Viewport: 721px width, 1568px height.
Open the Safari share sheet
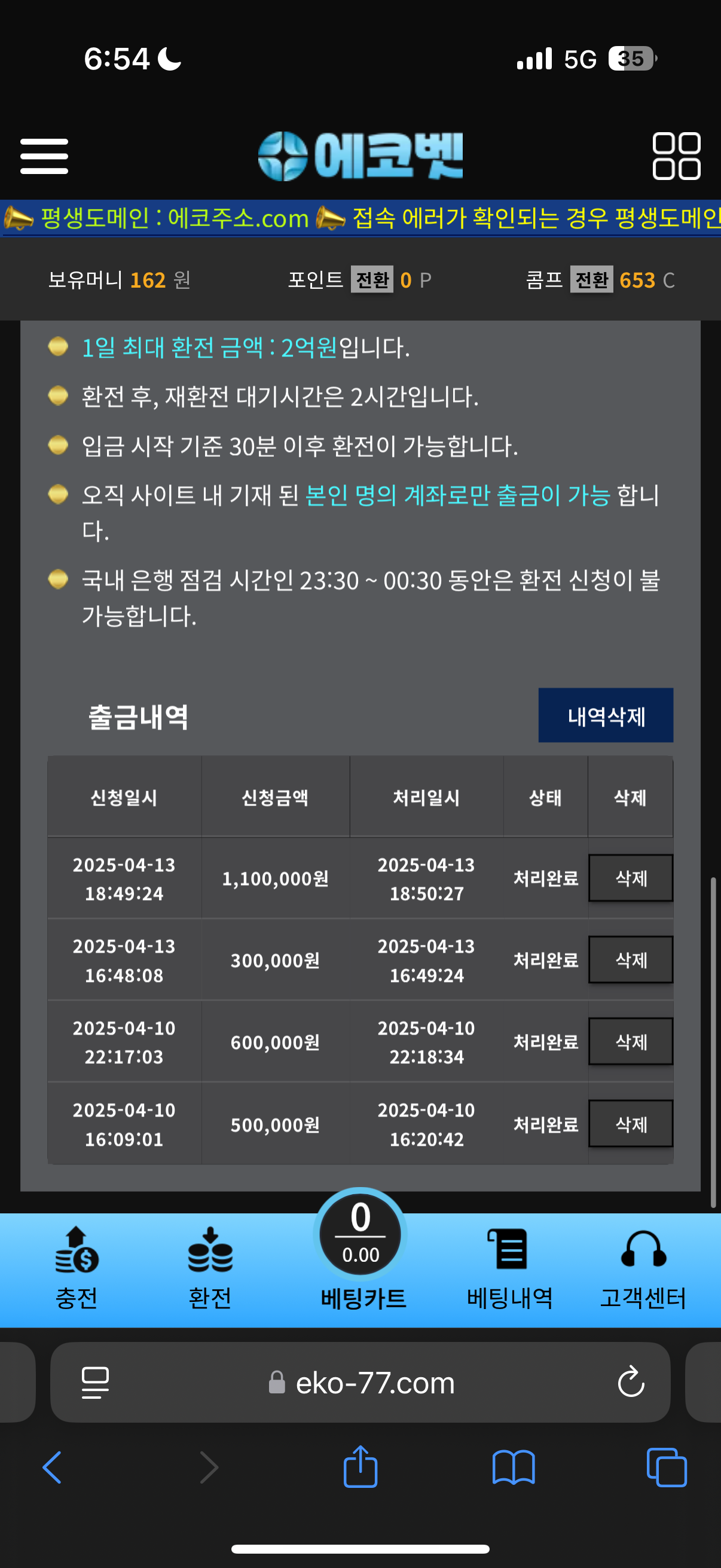click(x=360, y=1467)
